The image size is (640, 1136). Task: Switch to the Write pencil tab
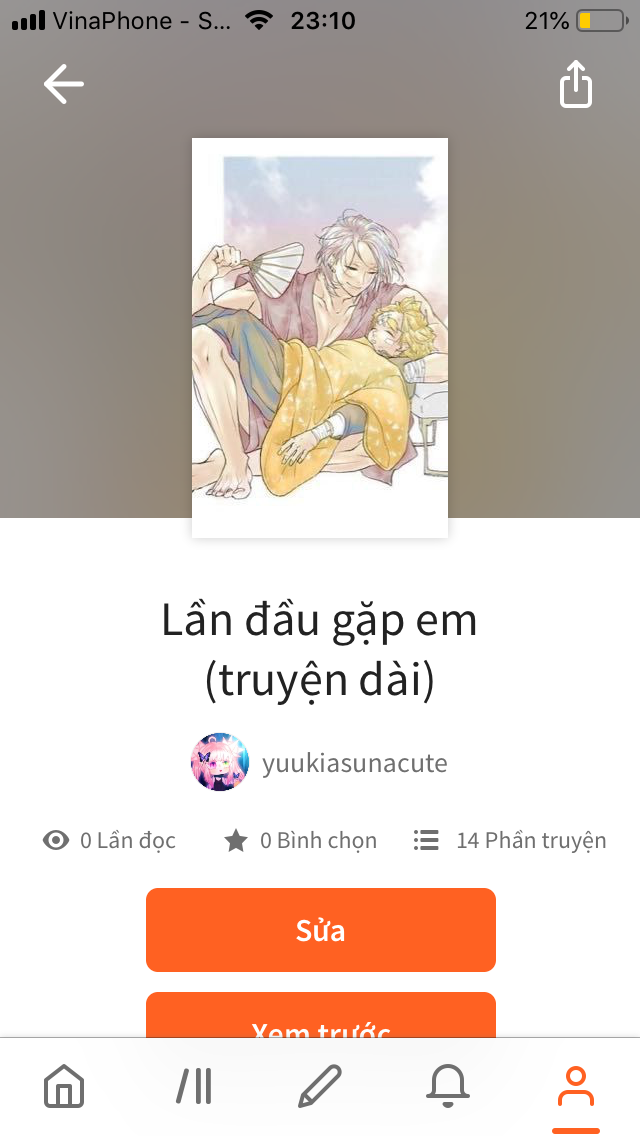320,1086
